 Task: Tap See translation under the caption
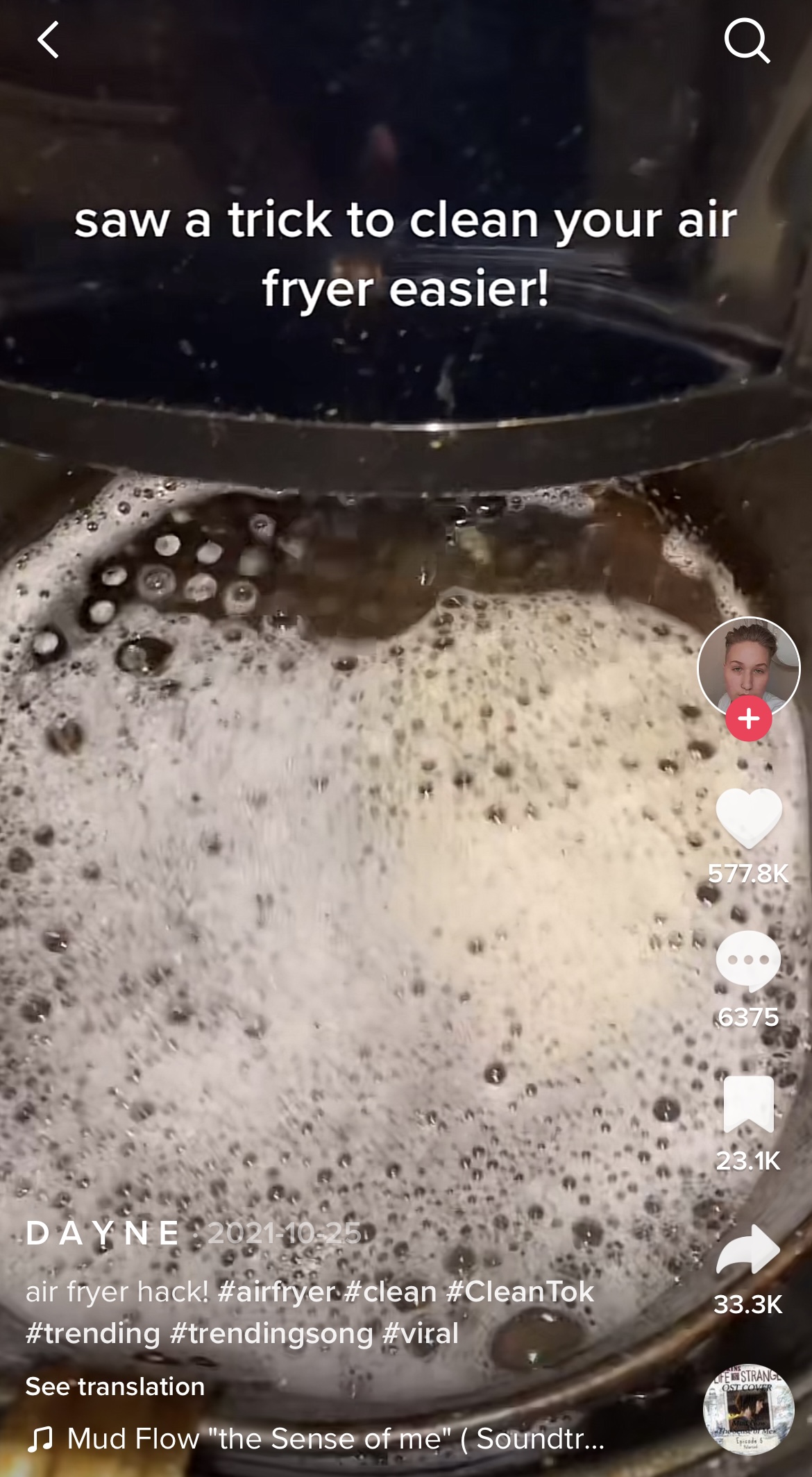(115, 1386)
